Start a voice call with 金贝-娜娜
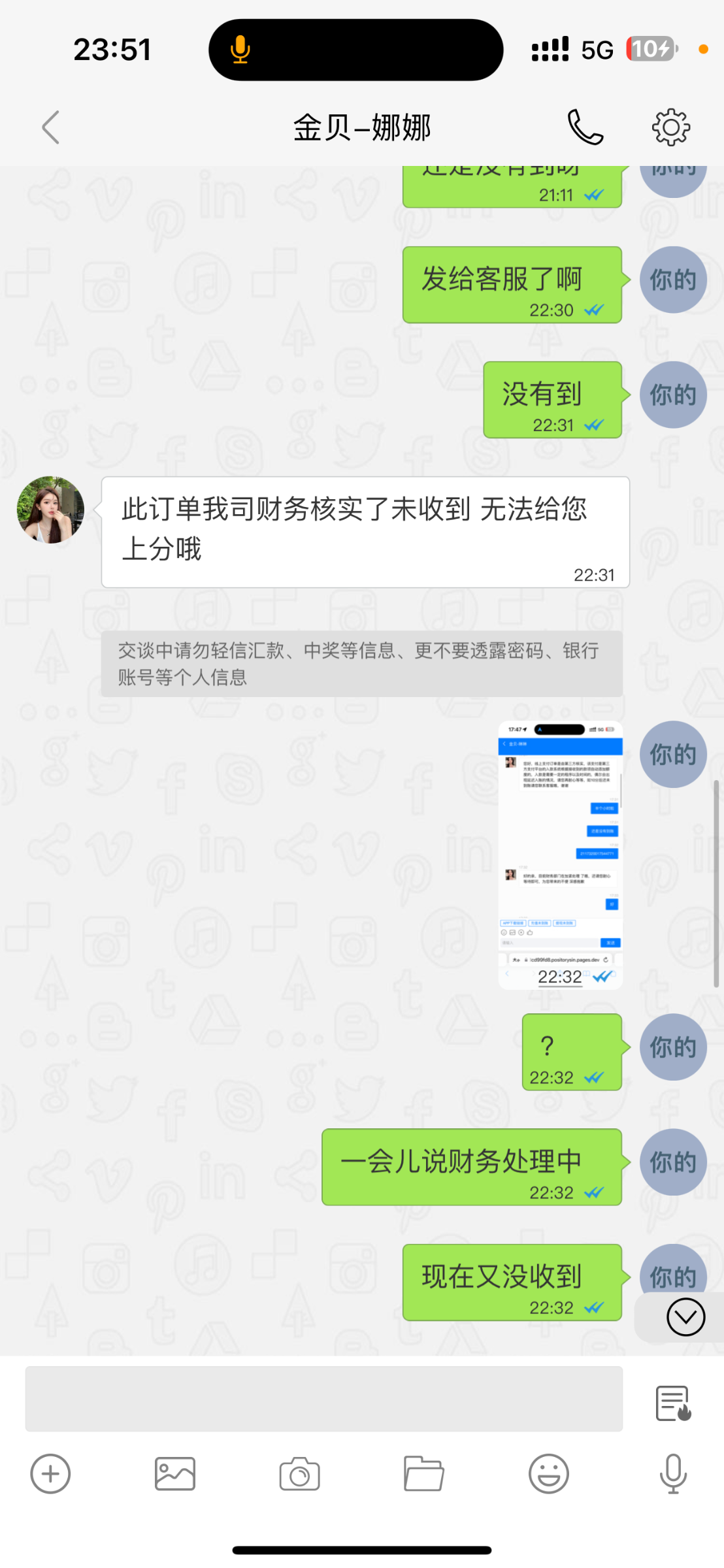The image size is (724, 1568). tap(585, 127)
